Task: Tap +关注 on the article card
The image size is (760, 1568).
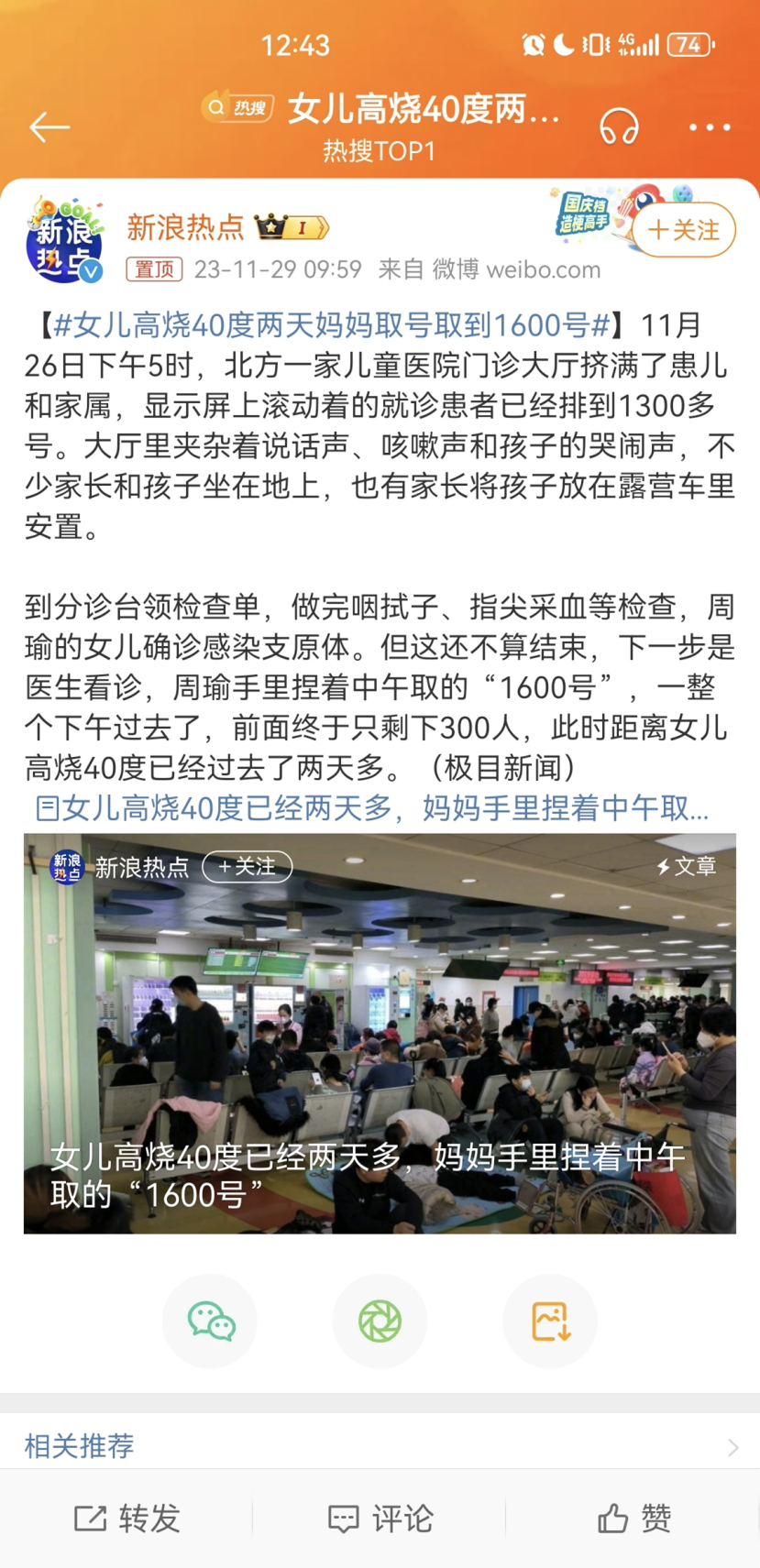Action: [x=248, y=866]
